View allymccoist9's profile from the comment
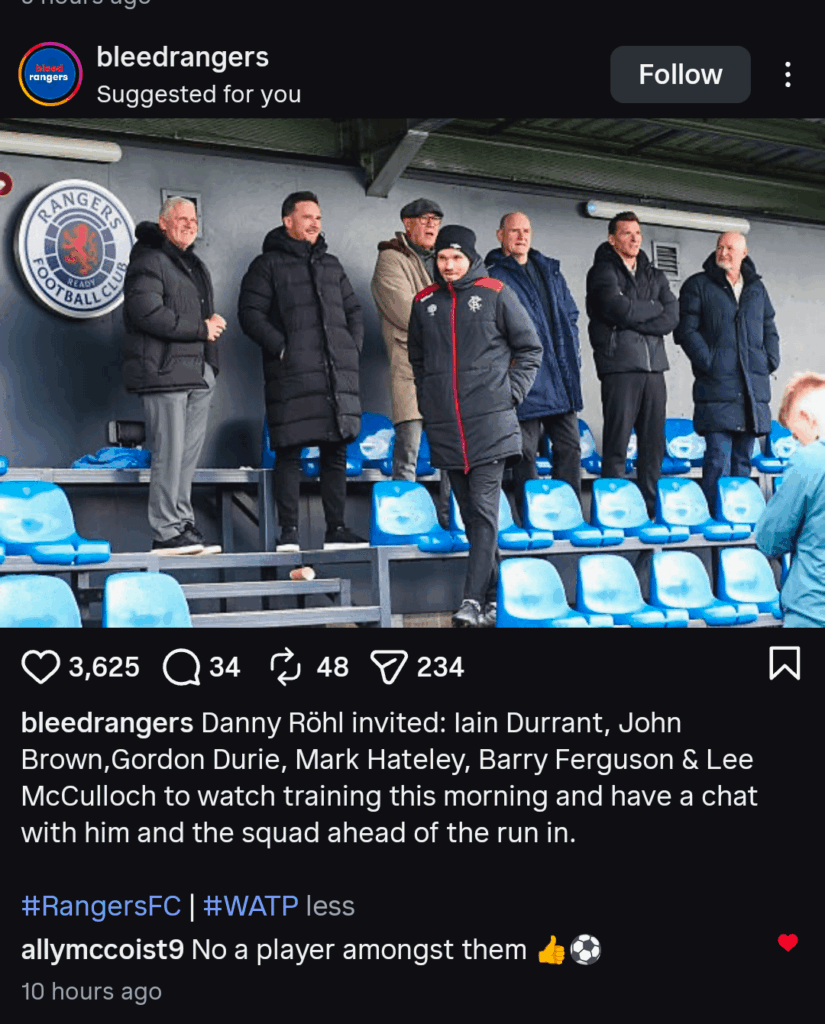This screenshot has height=1024, width=825. pyautogui.click(x=102, y=950)
